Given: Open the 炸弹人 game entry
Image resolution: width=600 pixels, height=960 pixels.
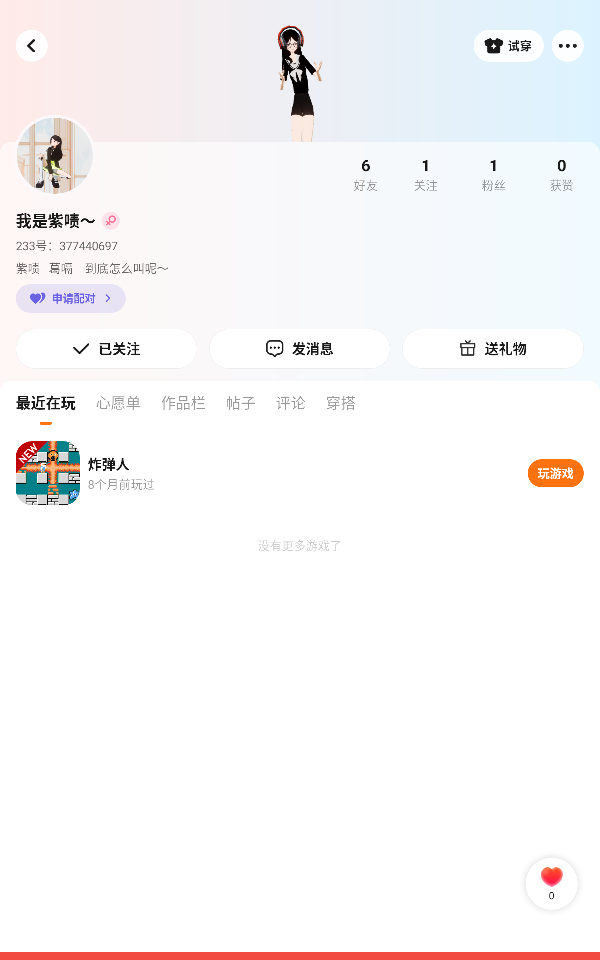Looking at the screenshot, I should click(x=108, y=472).
